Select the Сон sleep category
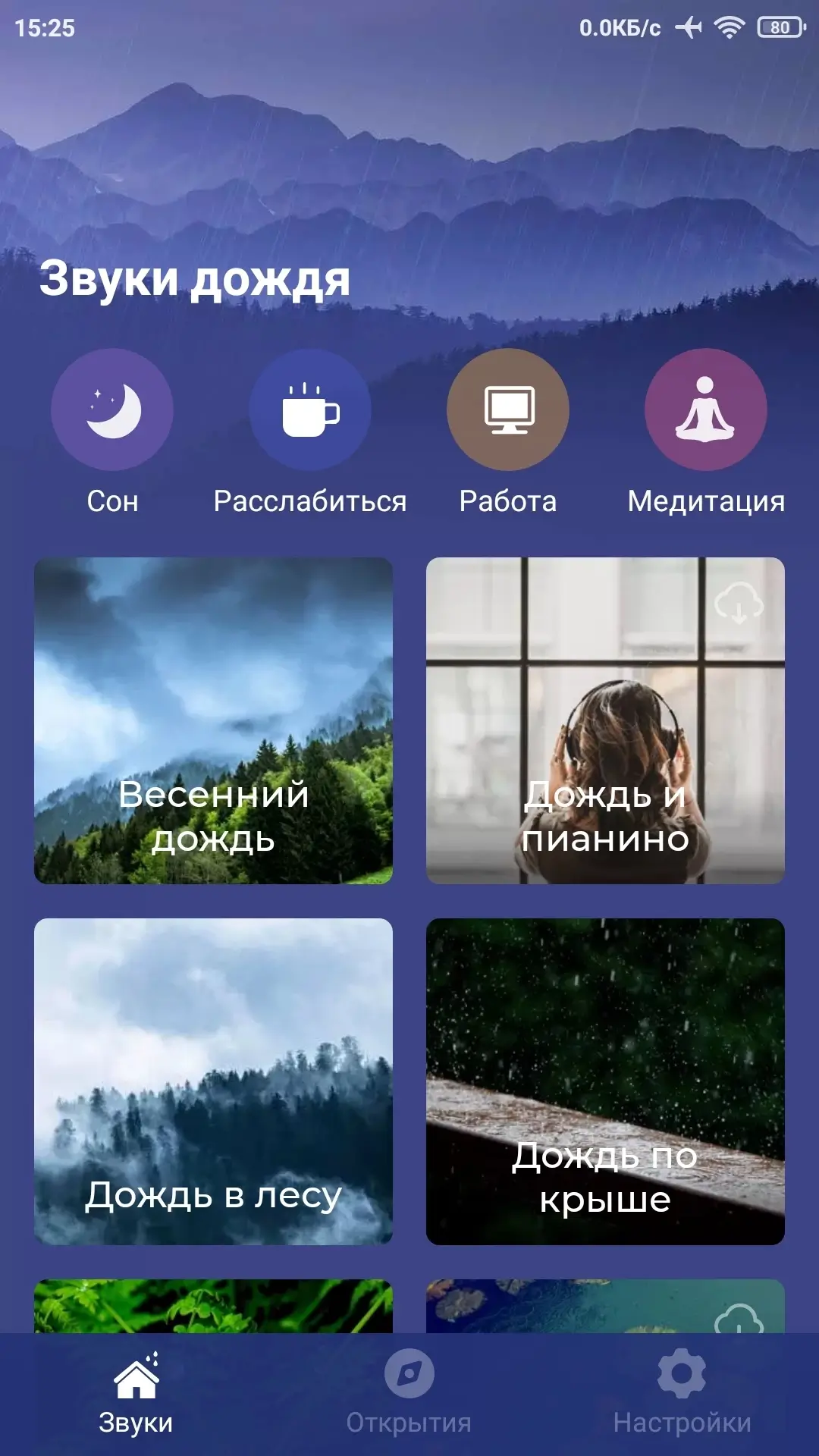 [x=112, y=410]
